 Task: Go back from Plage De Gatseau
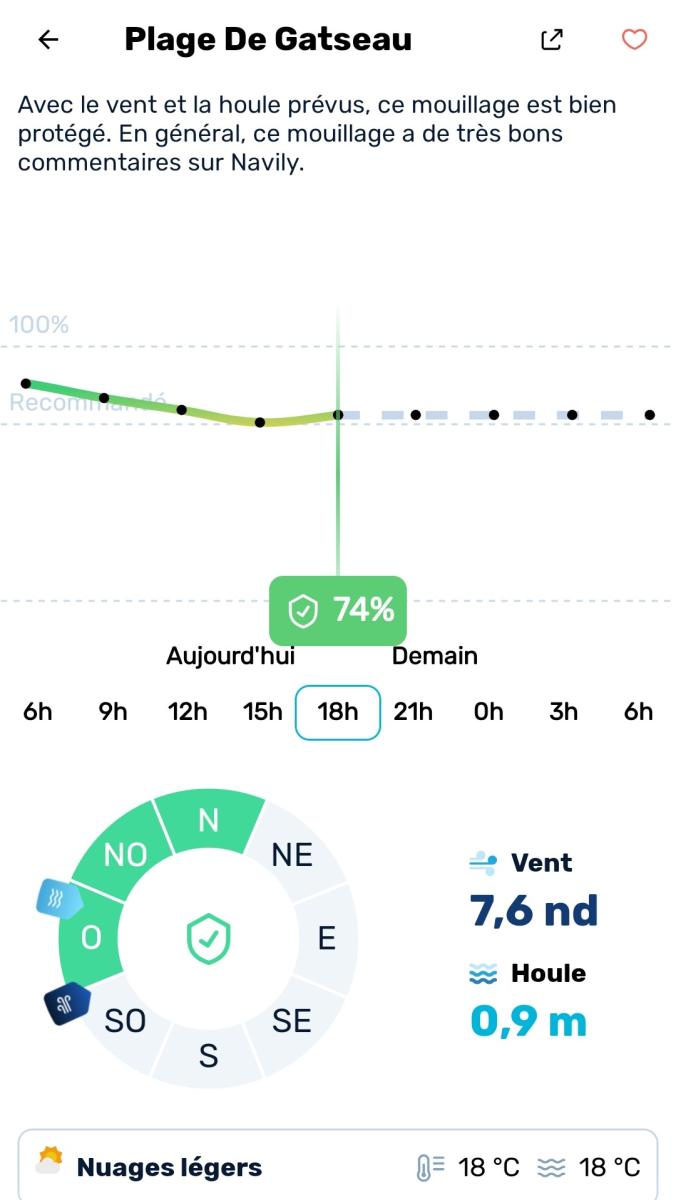[48, 40]
